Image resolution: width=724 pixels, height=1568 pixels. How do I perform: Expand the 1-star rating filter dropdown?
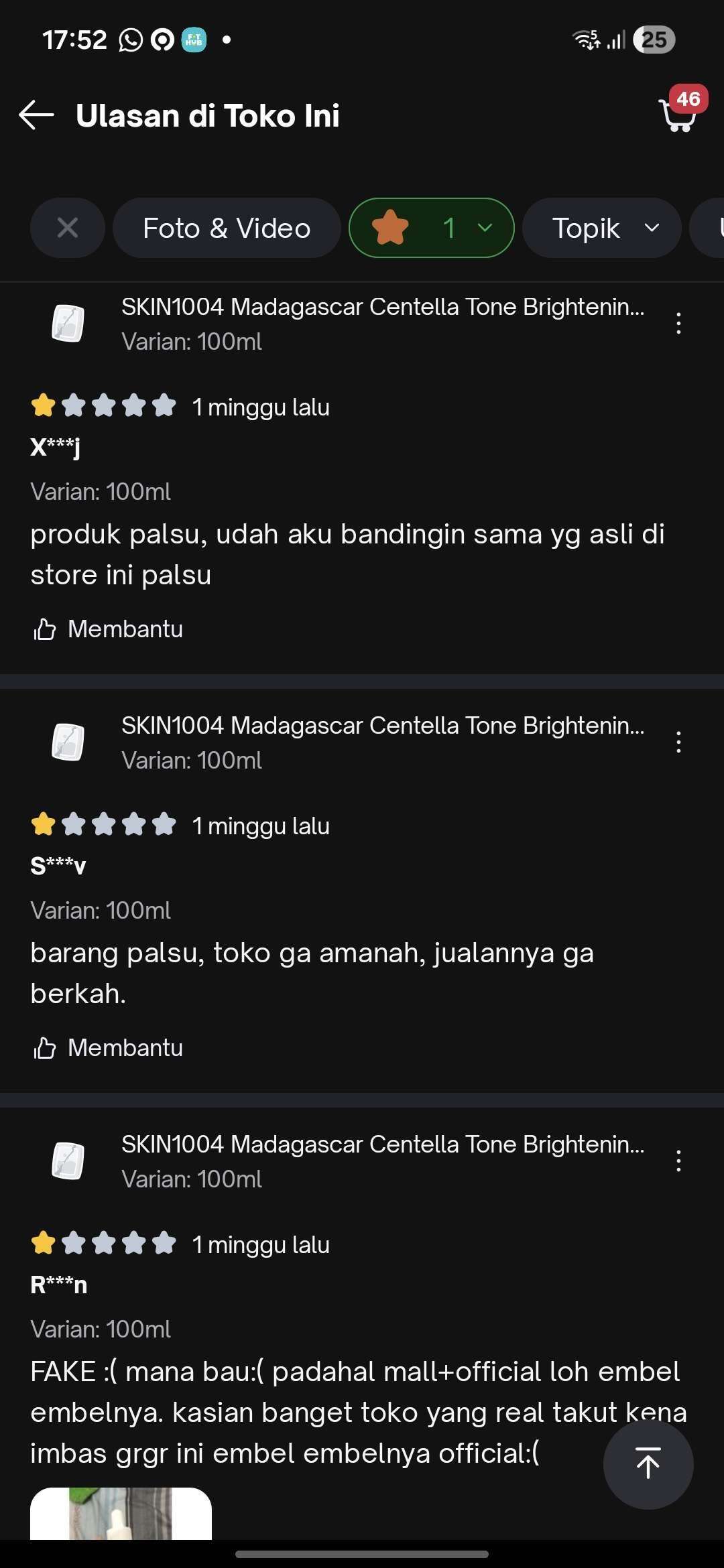coord(432,228)
